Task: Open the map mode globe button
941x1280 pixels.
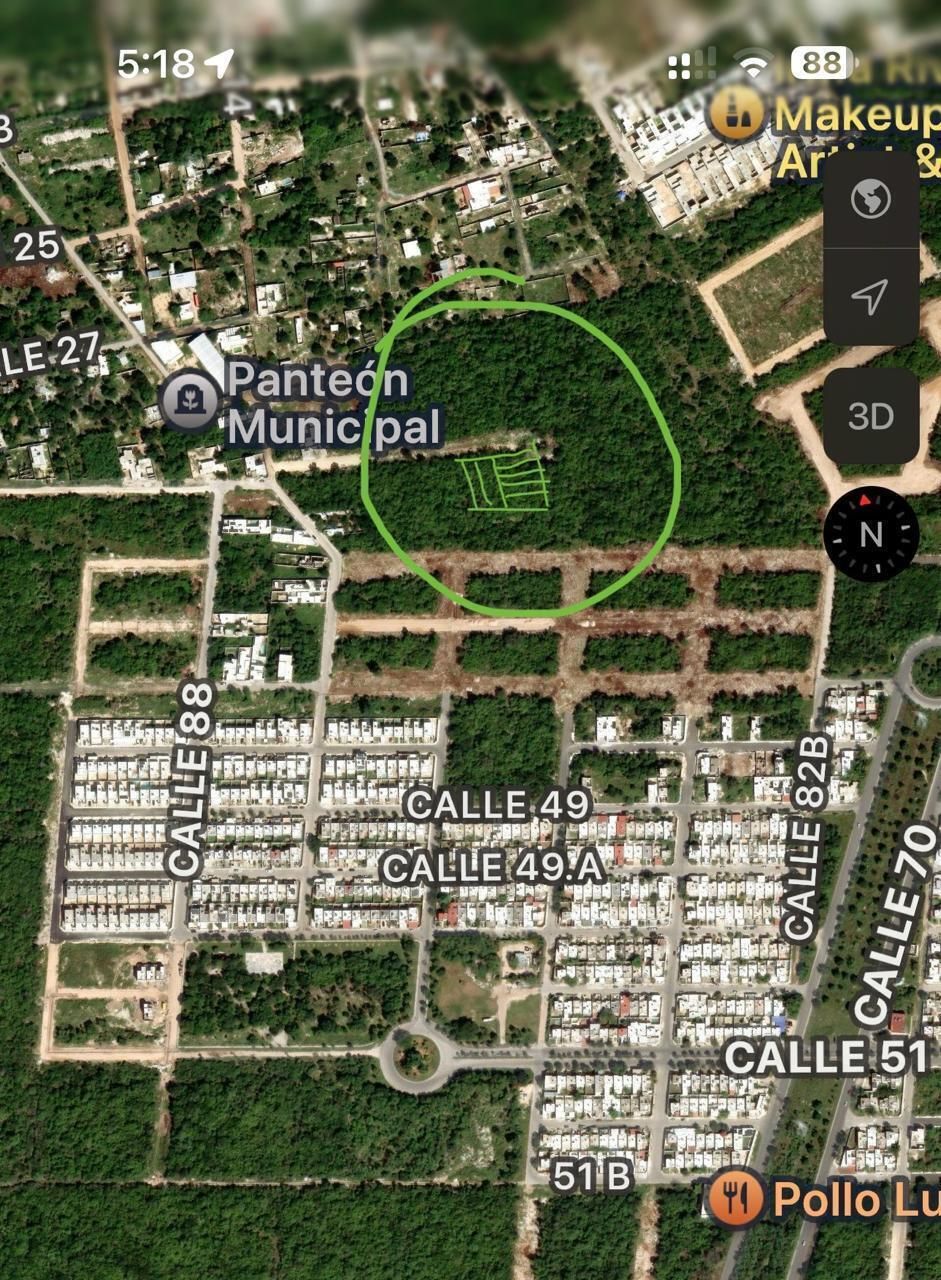Action: (x=870, y=199)
